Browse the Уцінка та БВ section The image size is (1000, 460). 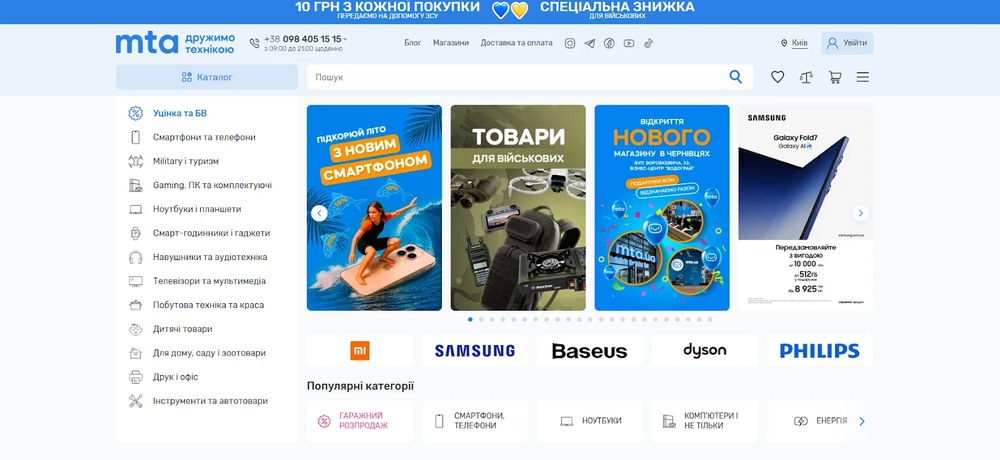[180, 113]
